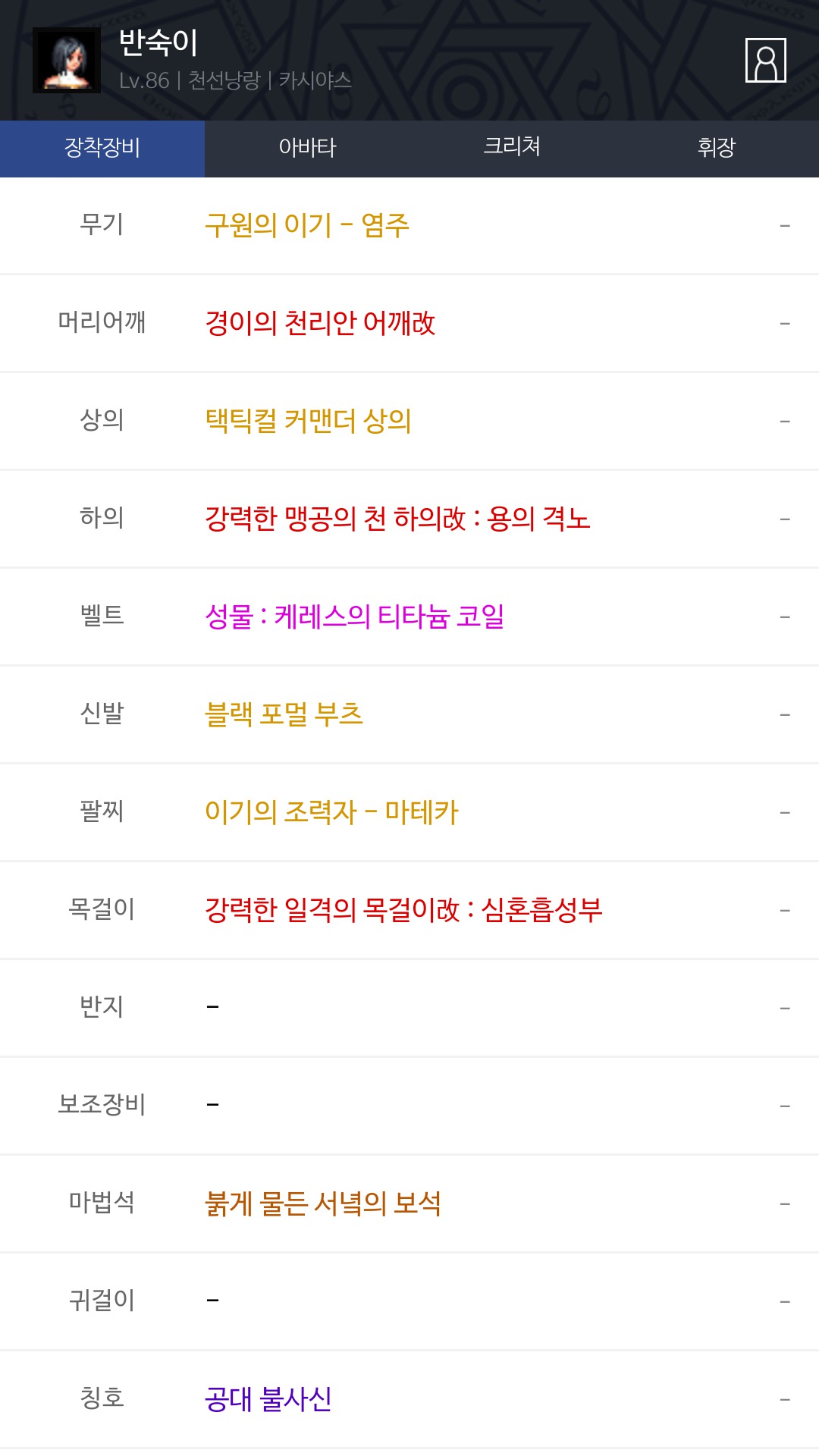Open the character profile icon
The image size is (819, 1456).
click(765, 60)
